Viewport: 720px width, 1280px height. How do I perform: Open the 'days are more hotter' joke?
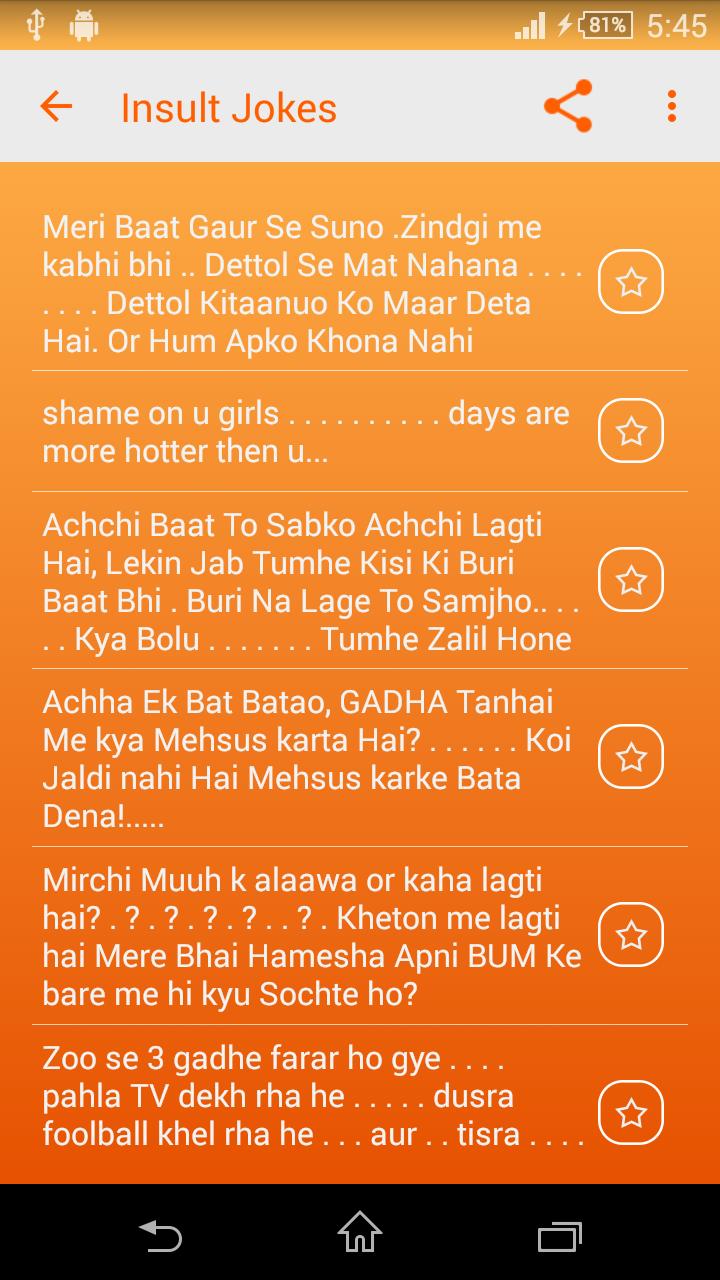310,432
